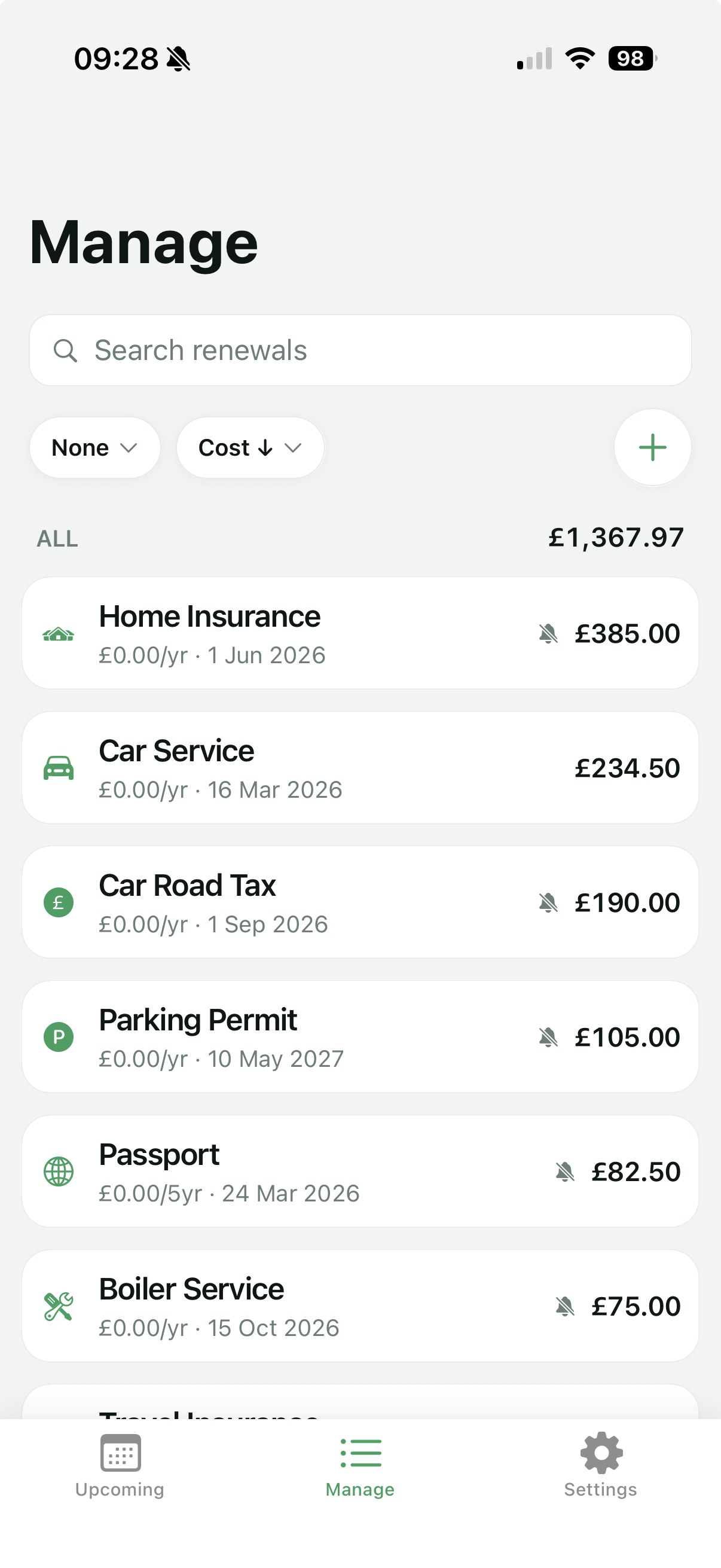Unmute reminders for Car Road Tax
721x1568 pixels.
(549, 902)
